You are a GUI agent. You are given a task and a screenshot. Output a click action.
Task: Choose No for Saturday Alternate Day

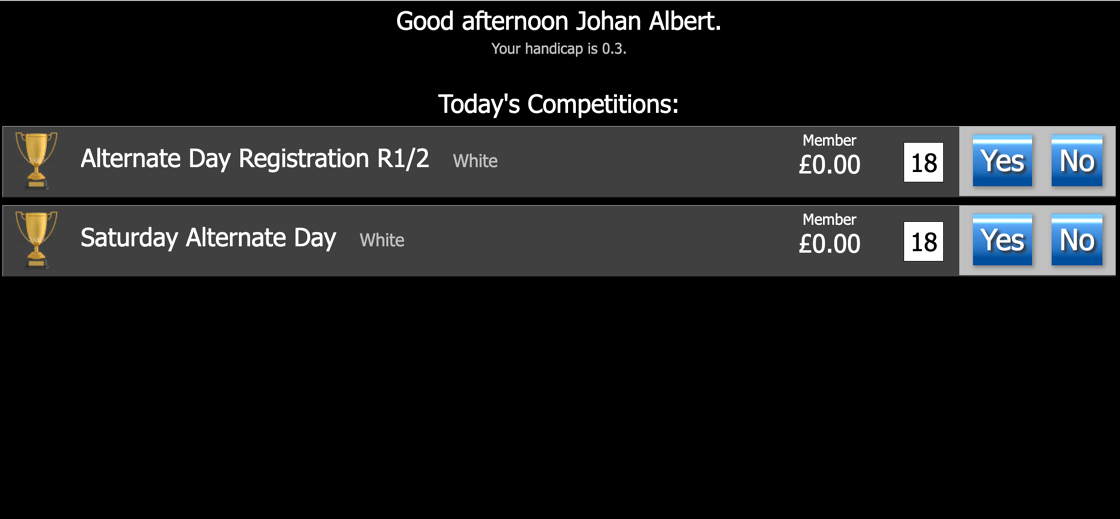pos(1077,240)
